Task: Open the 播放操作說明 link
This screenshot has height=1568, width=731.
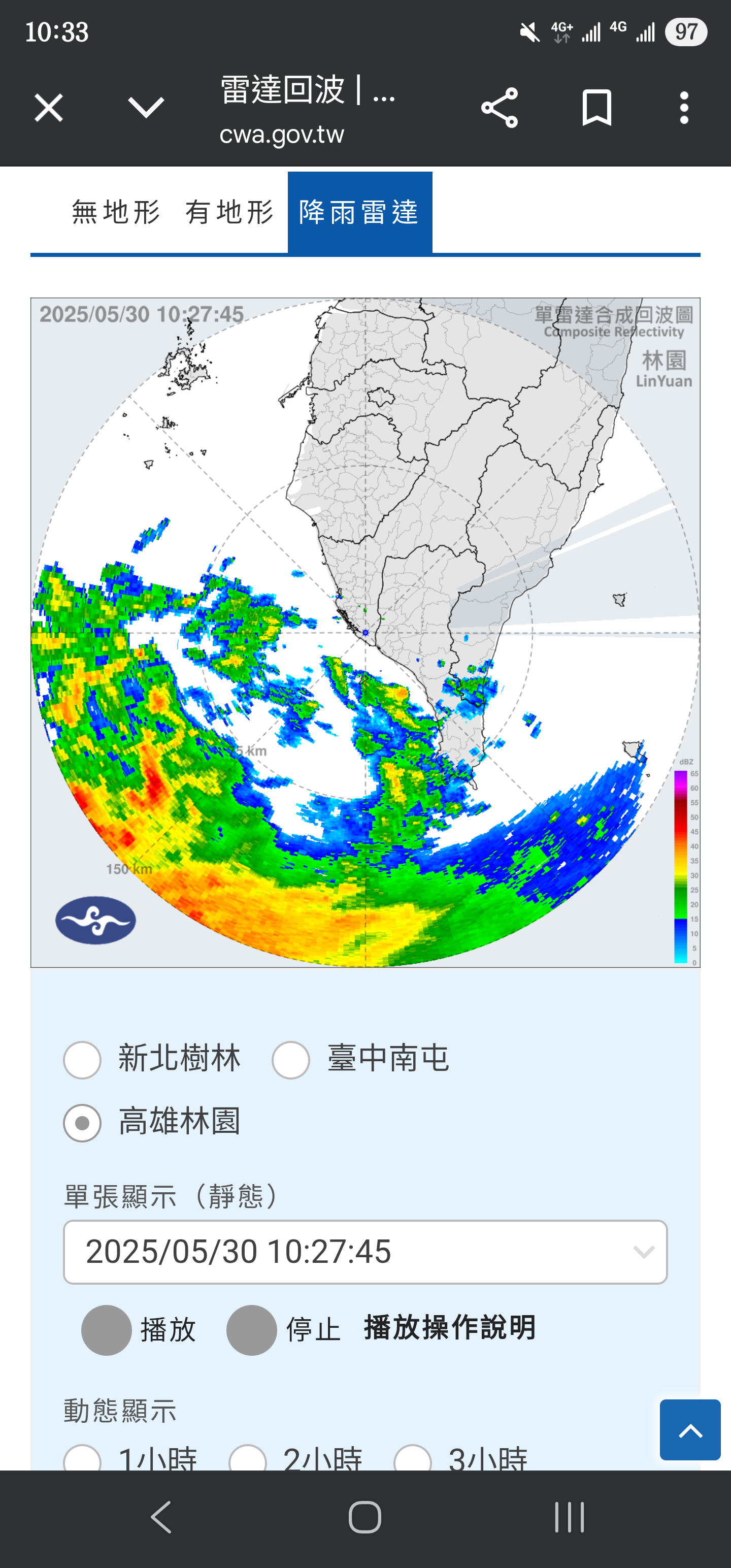Action: point(450,1327)
